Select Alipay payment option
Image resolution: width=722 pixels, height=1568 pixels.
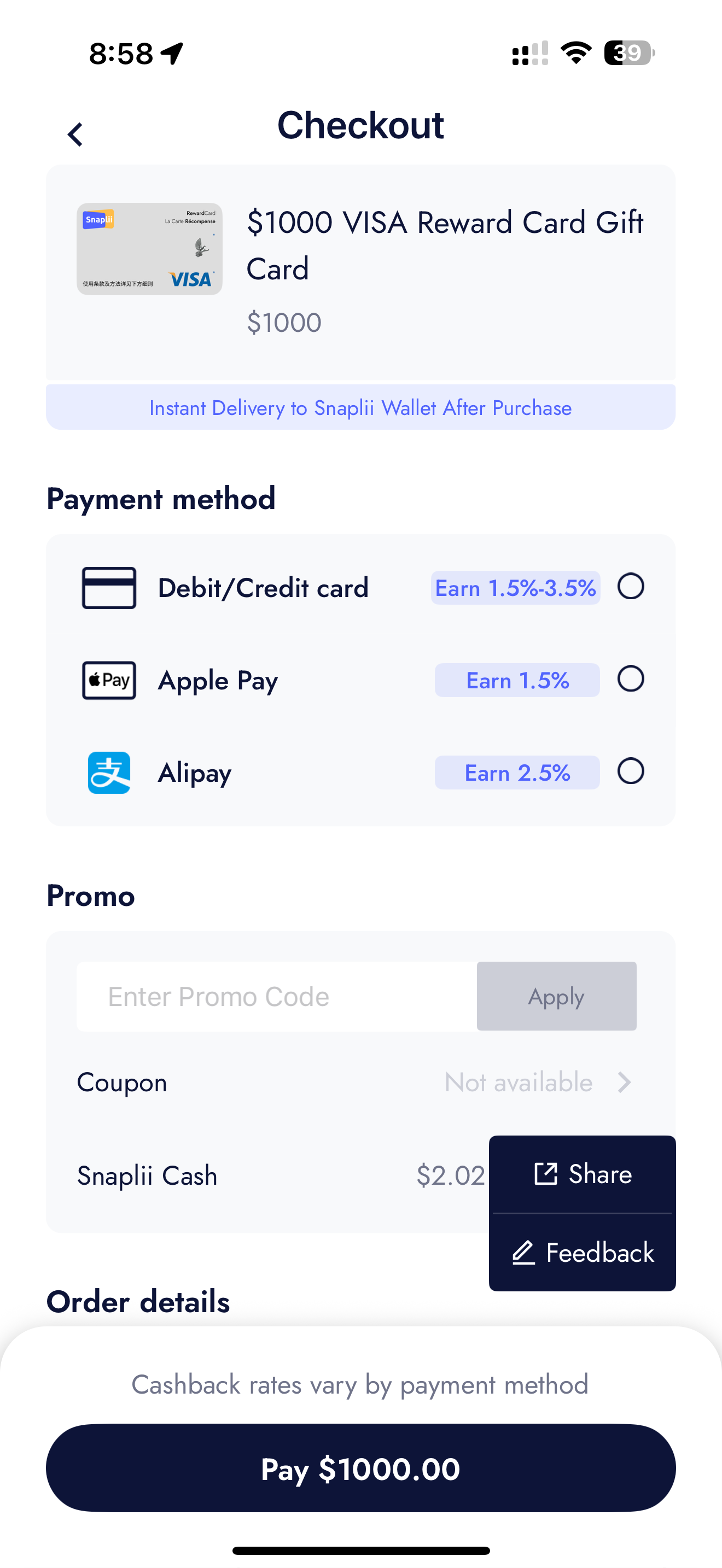630,771
